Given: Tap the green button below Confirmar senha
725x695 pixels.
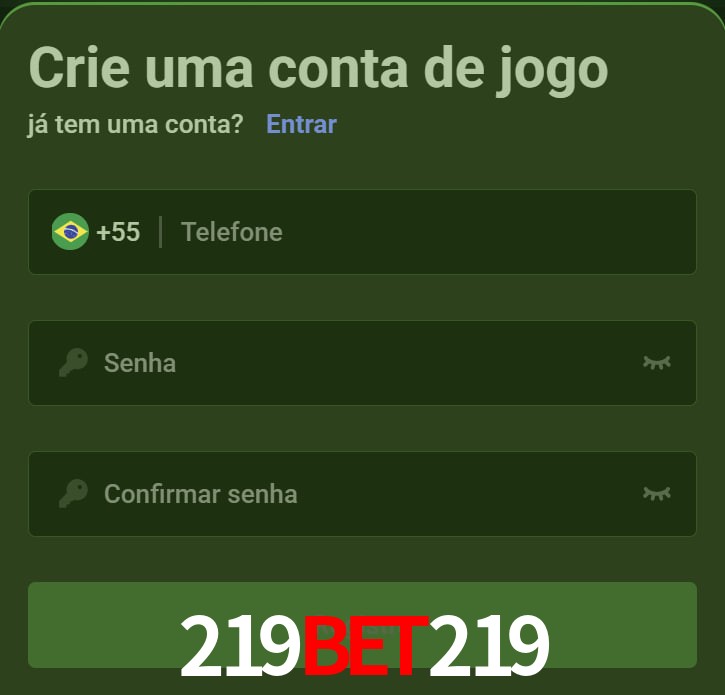Looking at the screenshot, I should 362,624.
